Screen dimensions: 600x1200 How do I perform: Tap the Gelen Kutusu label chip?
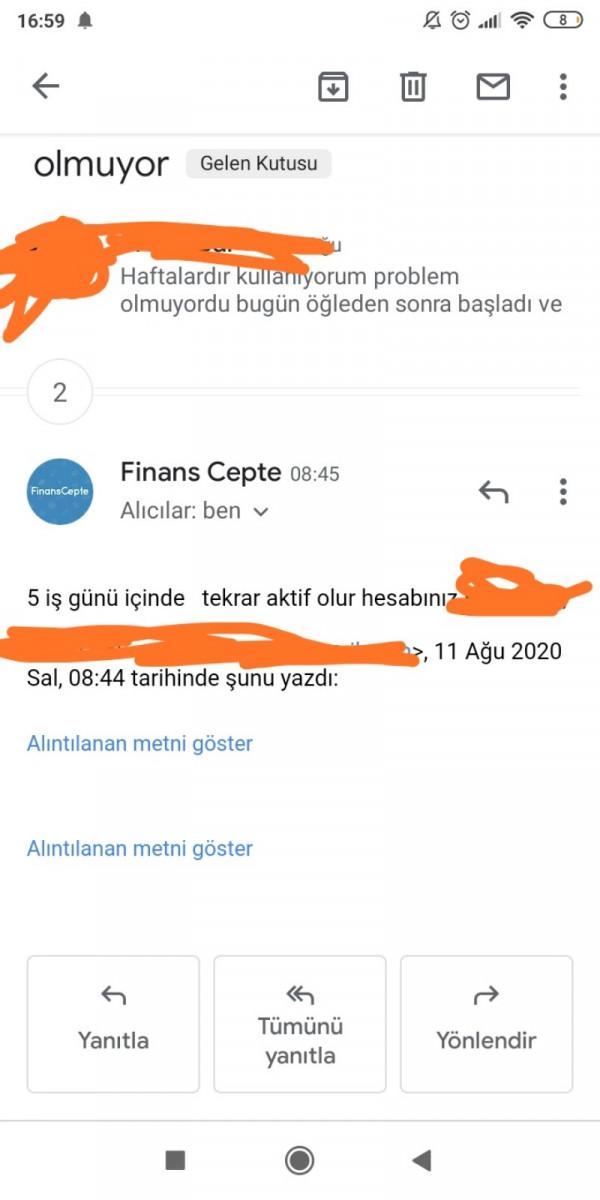pyautogui.click(x=258, y=163)
